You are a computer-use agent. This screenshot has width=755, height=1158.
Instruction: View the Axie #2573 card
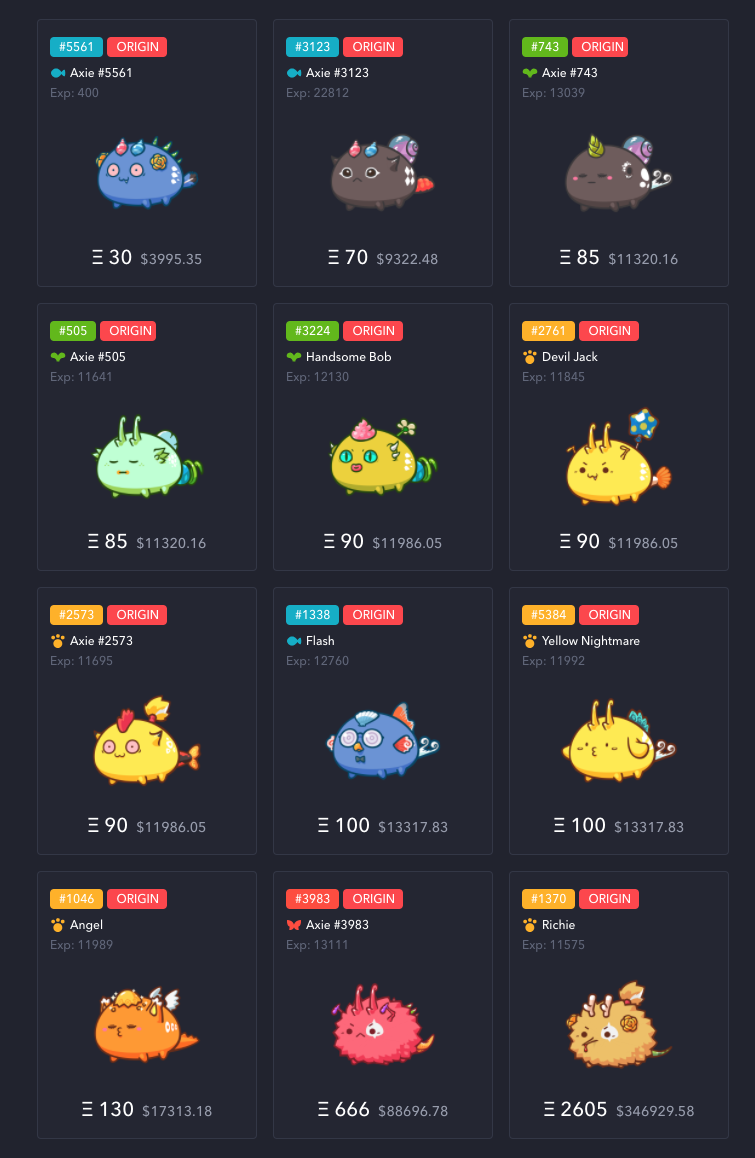pyautogui.click(x=147, y=738)
